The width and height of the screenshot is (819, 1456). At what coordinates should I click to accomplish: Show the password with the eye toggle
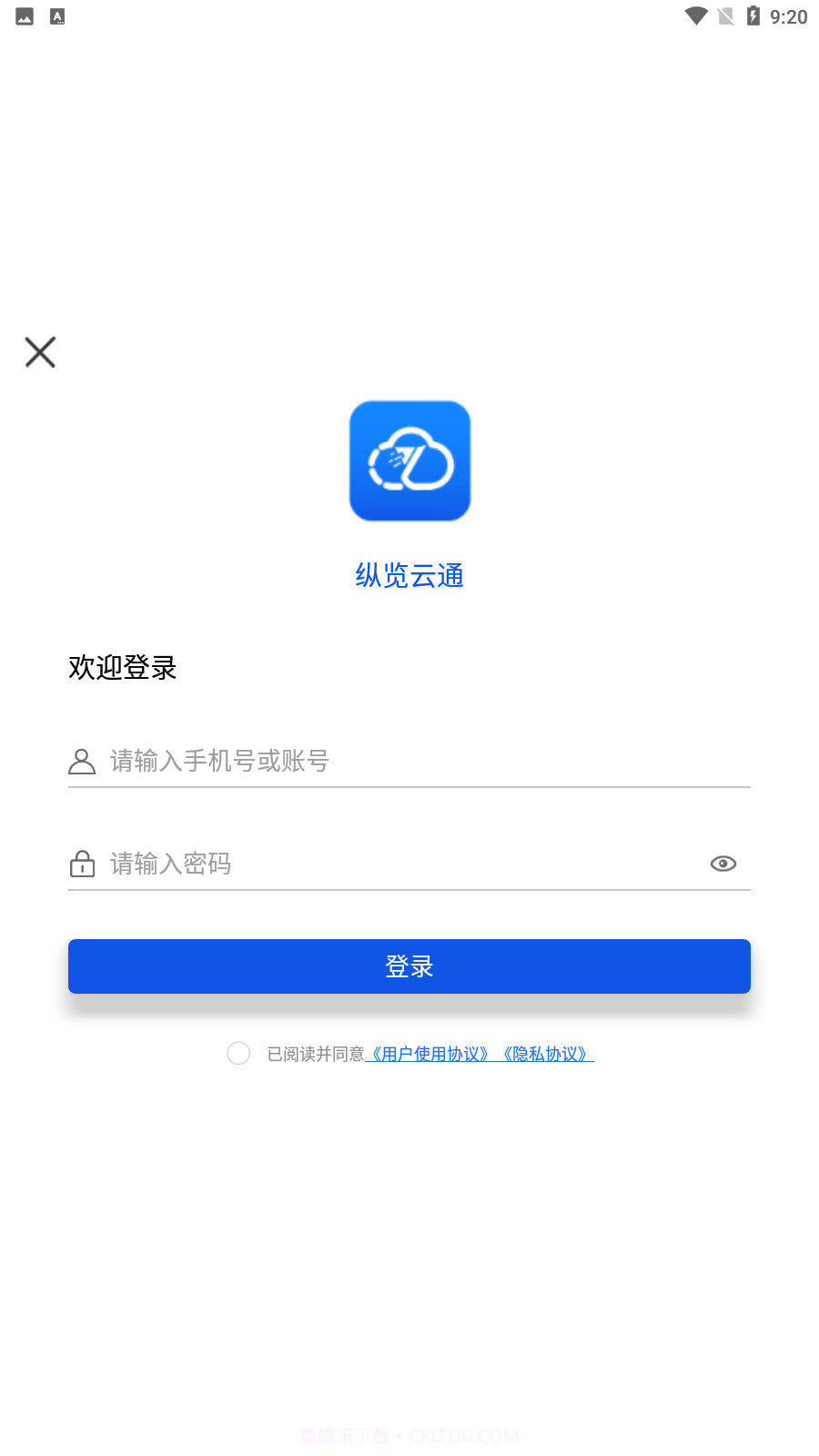[723, 864]
